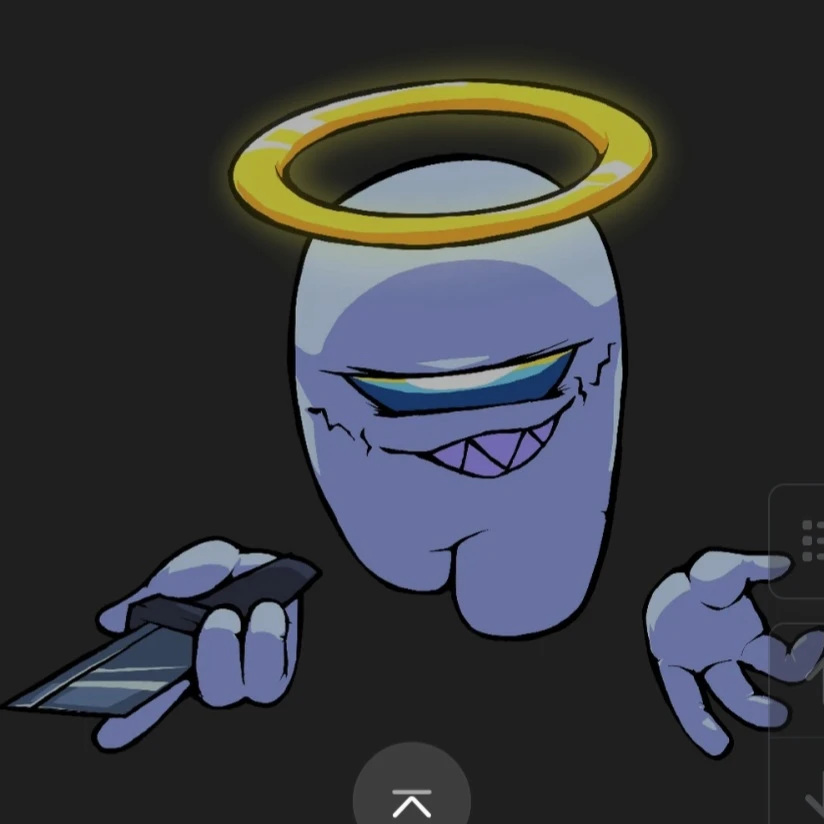Open the list view icon panel
This screenshot has width=824, height=824.
pyautogui.click(x=811, y=540)
